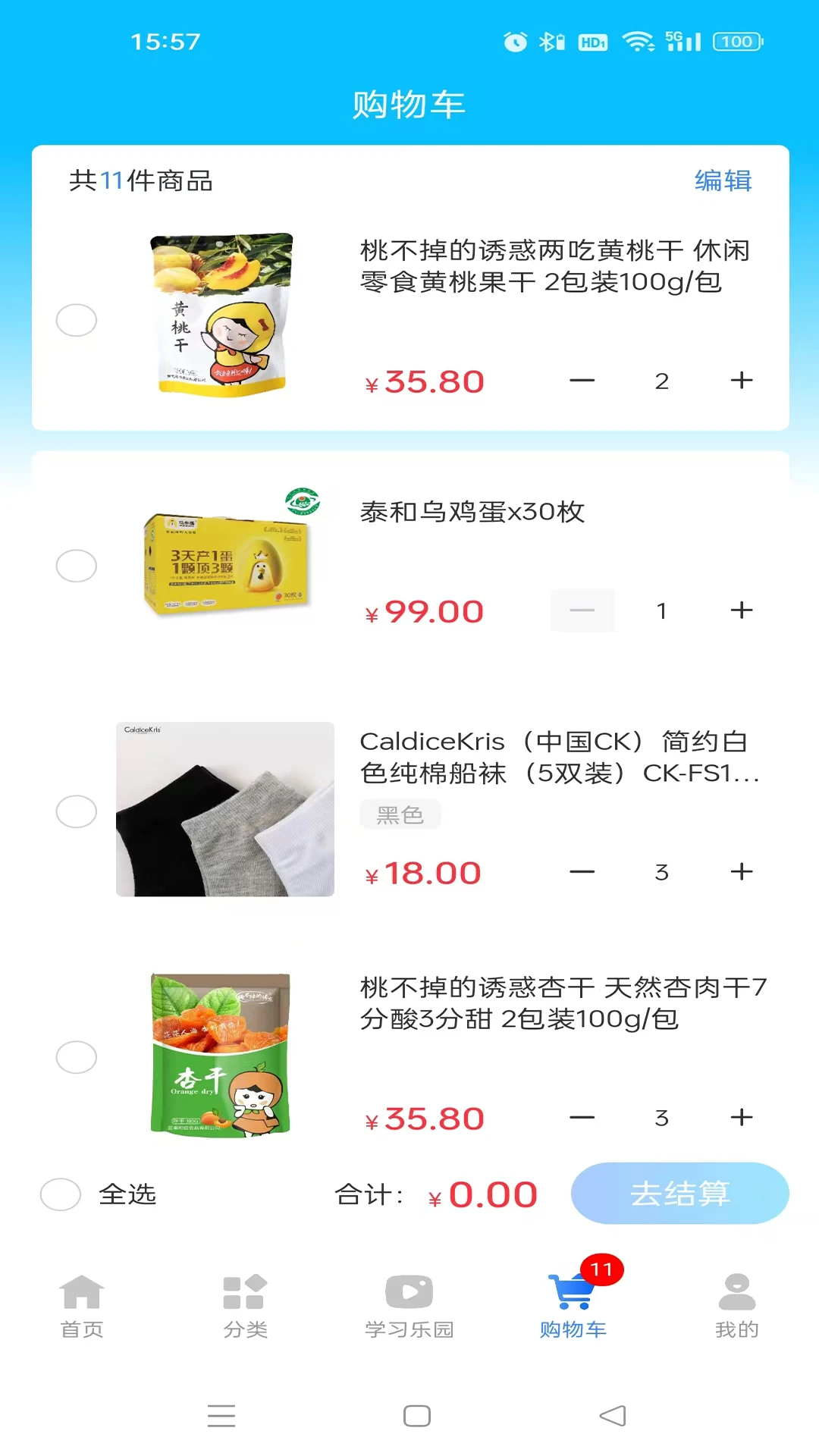The image size is (819, 1456).
Task: Decrease socks quantity with minus button
Action: point(584,872)
